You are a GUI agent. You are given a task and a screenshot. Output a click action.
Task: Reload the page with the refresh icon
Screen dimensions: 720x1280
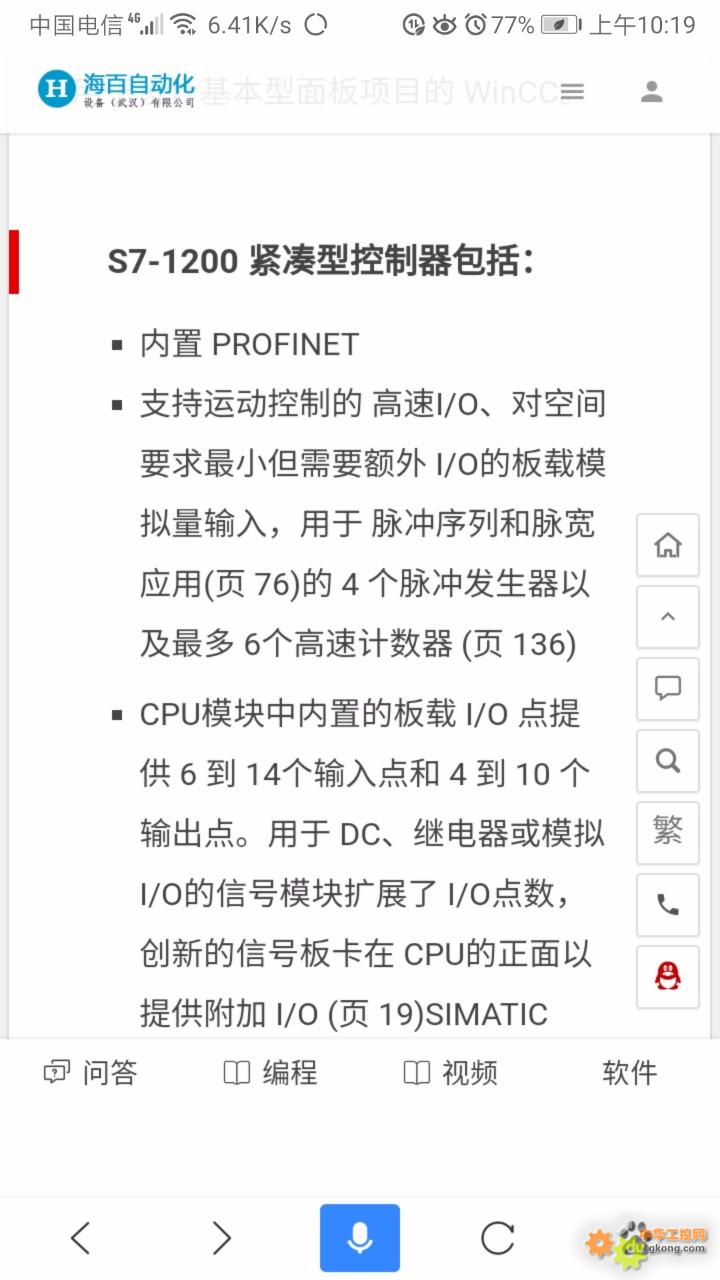(x=497, y=1238)
